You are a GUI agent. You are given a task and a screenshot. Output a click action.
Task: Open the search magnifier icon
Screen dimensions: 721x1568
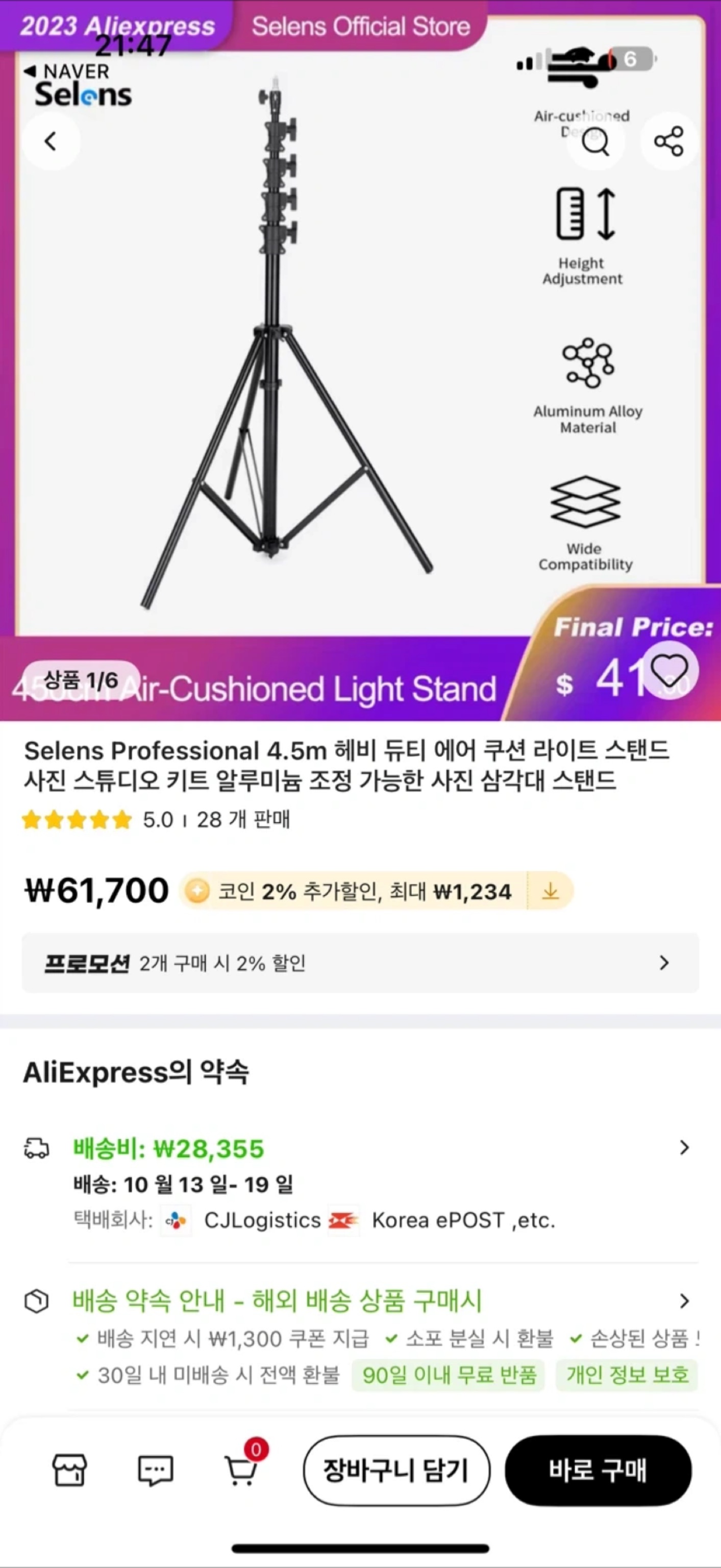point(594,142)
